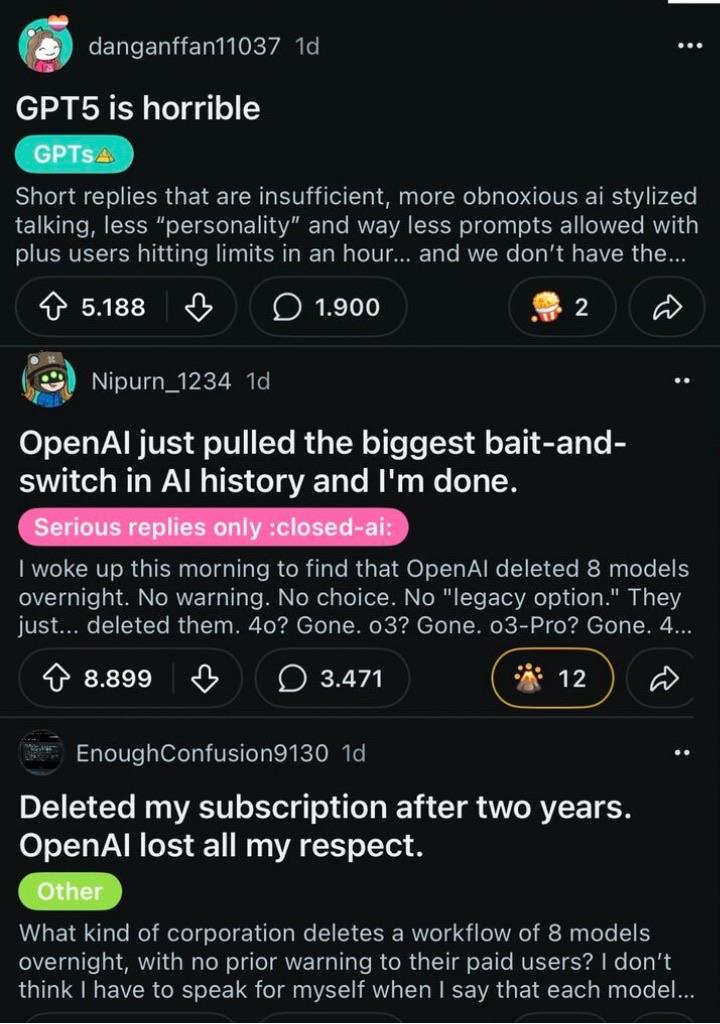Tap the popcorn award on GPT5 post
720x1024 pixels.
pos(561,307)
